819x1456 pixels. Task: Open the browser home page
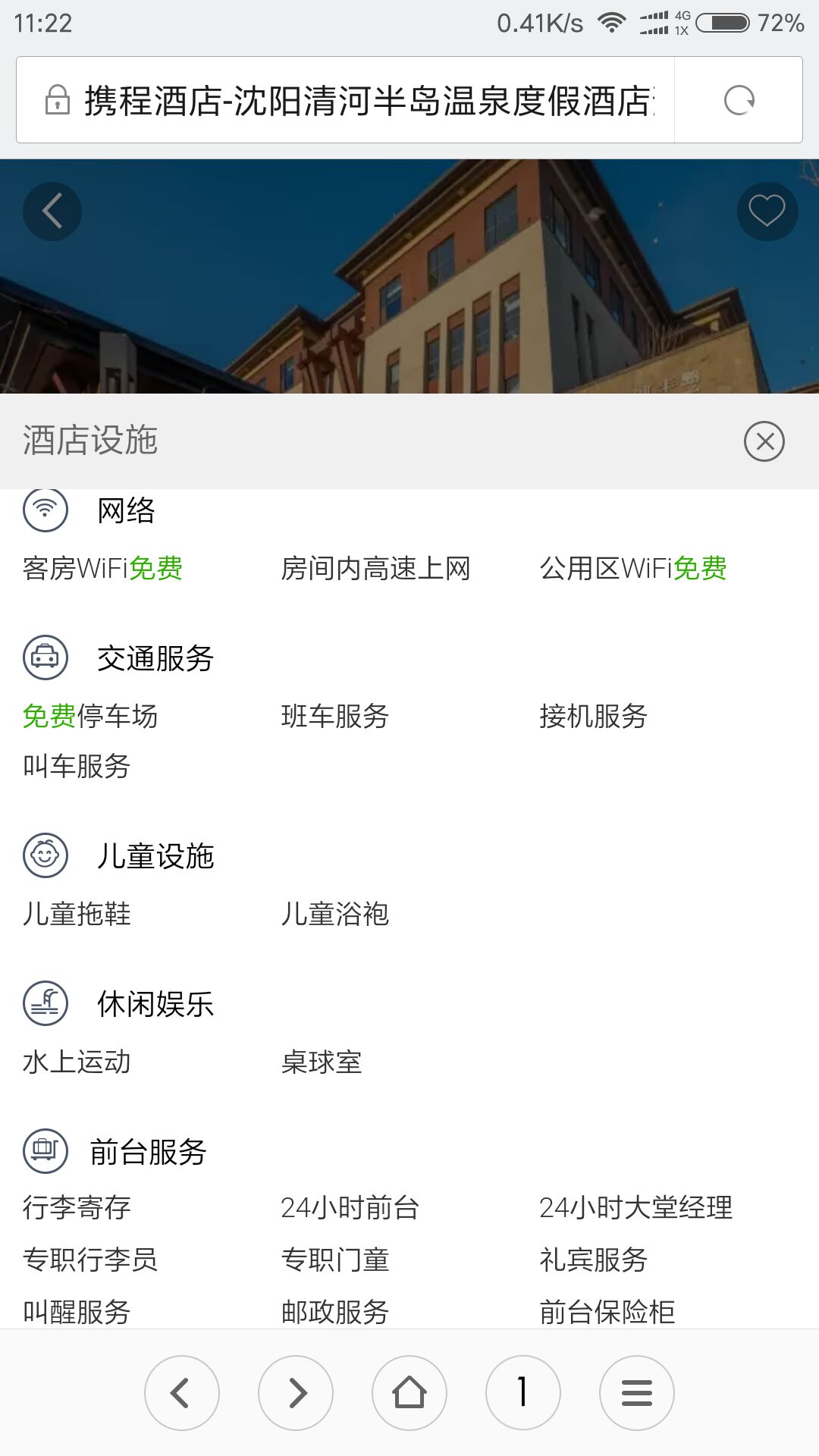[409, 1393]
